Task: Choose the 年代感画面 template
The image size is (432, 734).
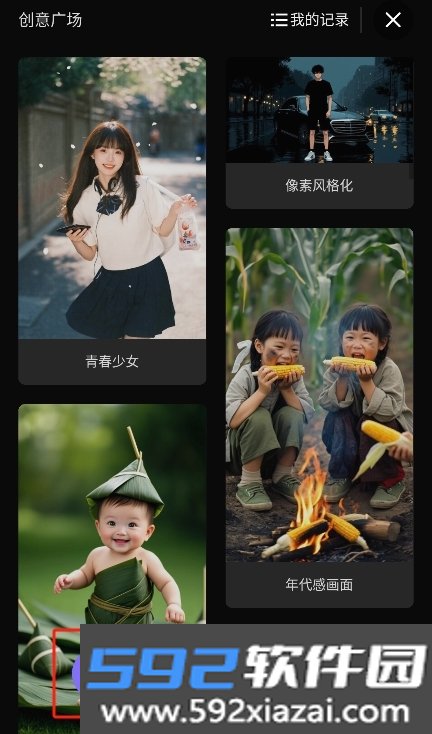Action: [x=320, y=418]
